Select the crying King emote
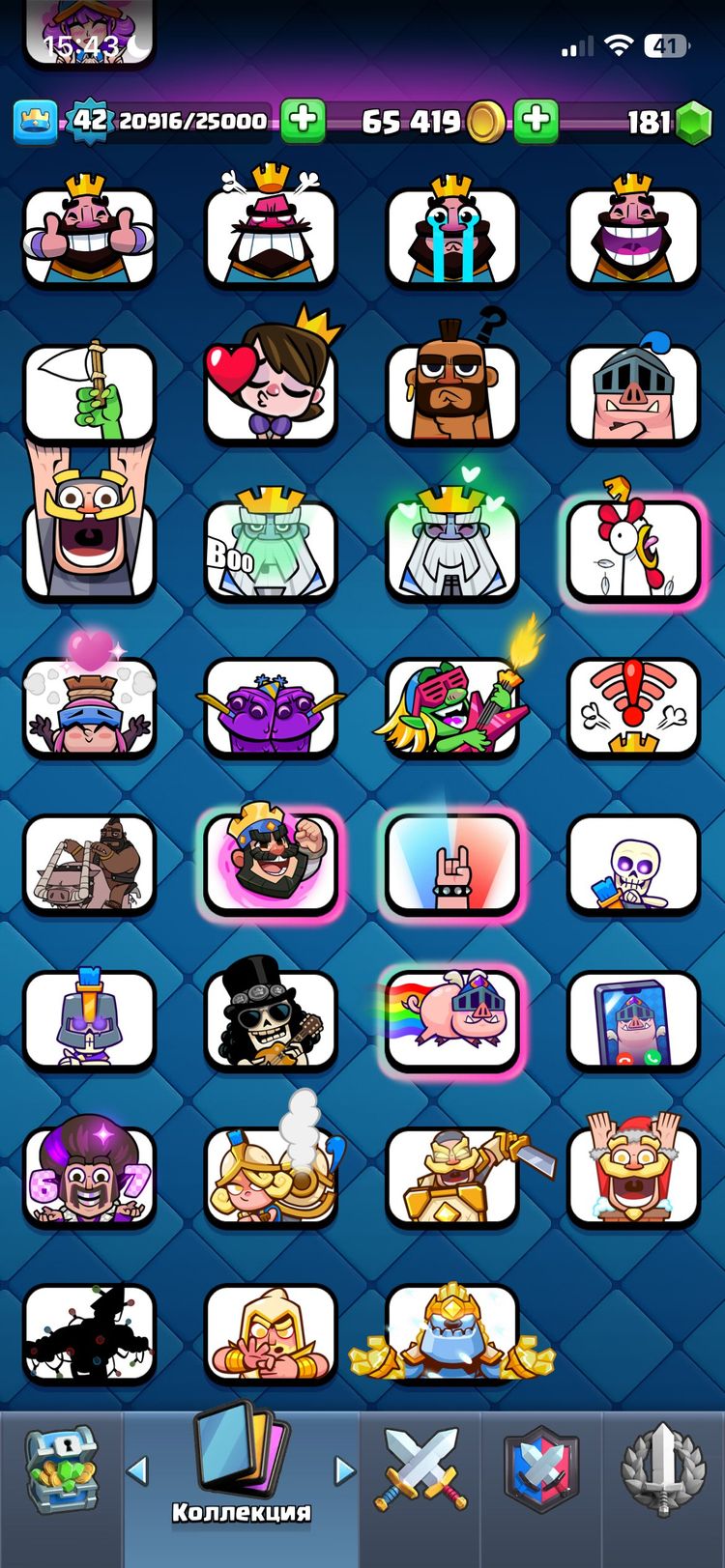 (451, 235)
